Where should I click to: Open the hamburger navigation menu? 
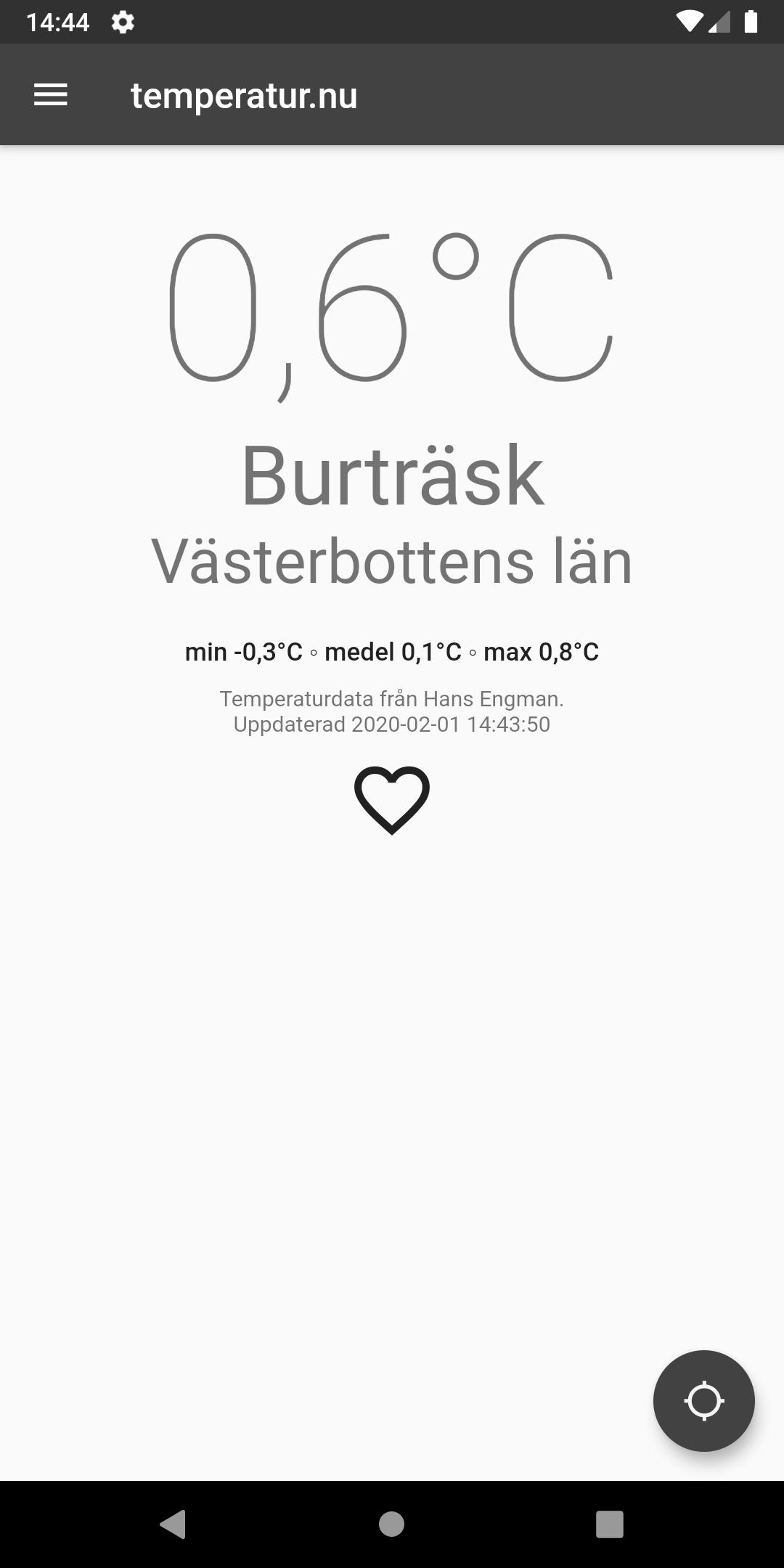click(50, 95)
